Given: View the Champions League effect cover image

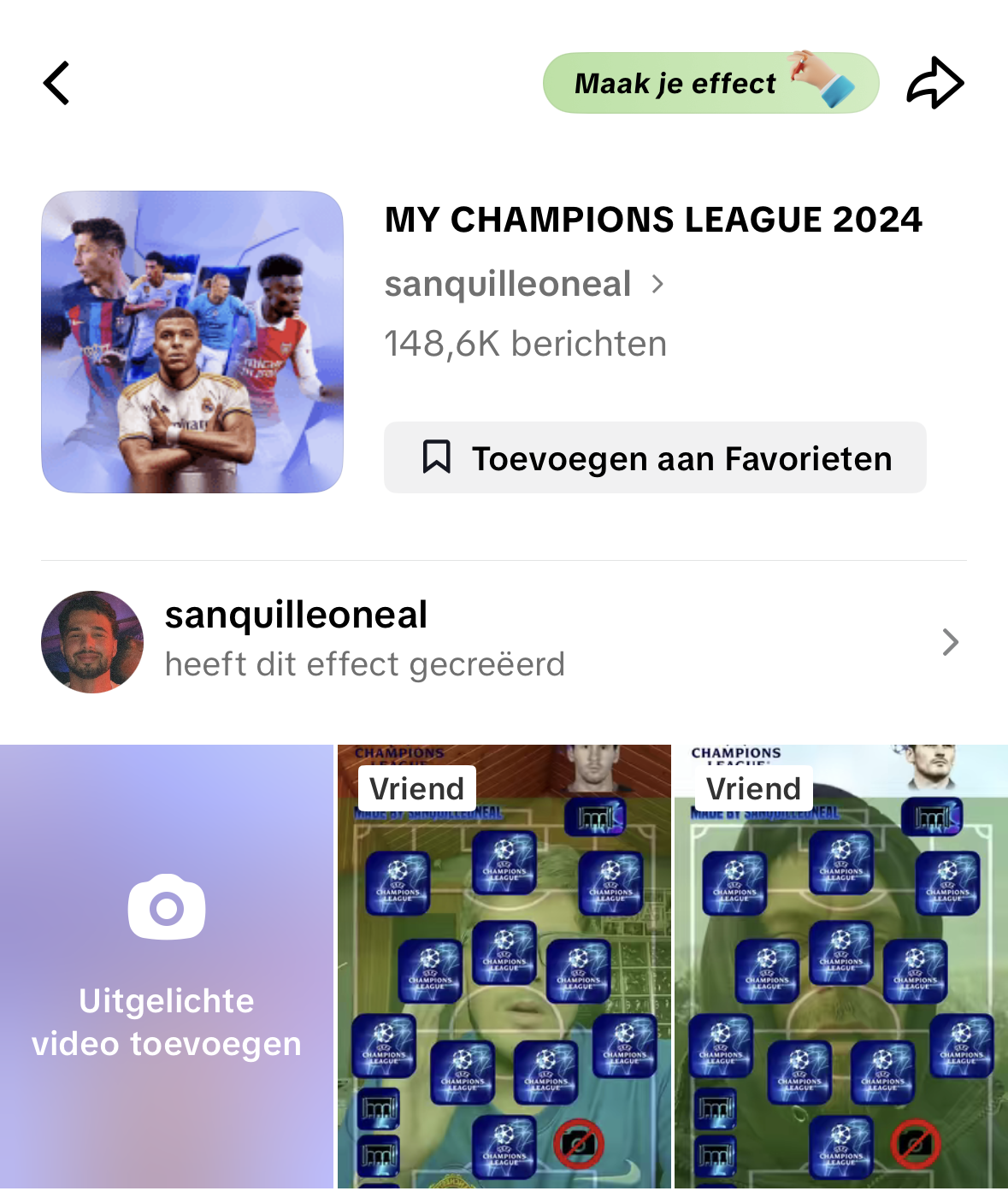Looking at the screenshot, I should tap(192, 342).
